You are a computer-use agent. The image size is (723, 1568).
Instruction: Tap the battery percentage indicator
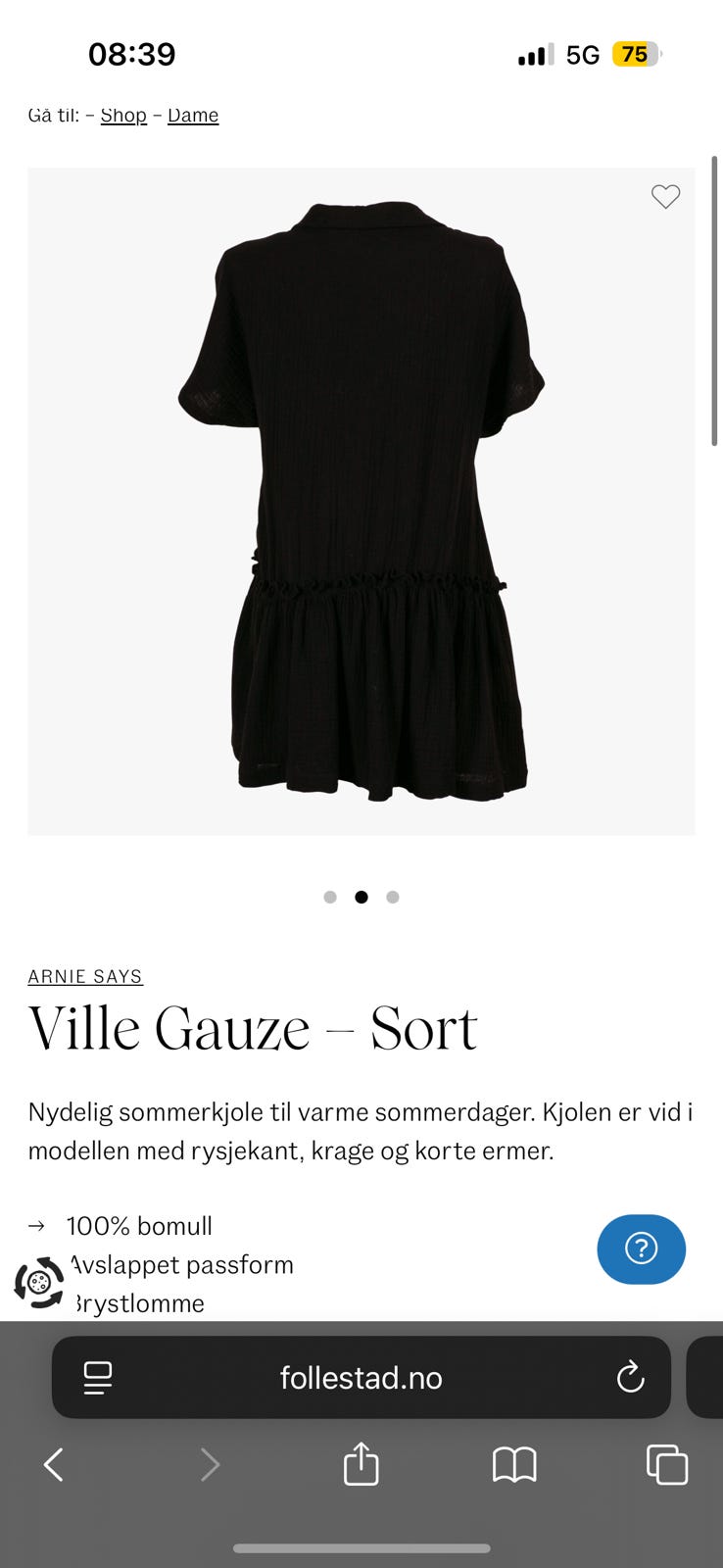point(633,54)
